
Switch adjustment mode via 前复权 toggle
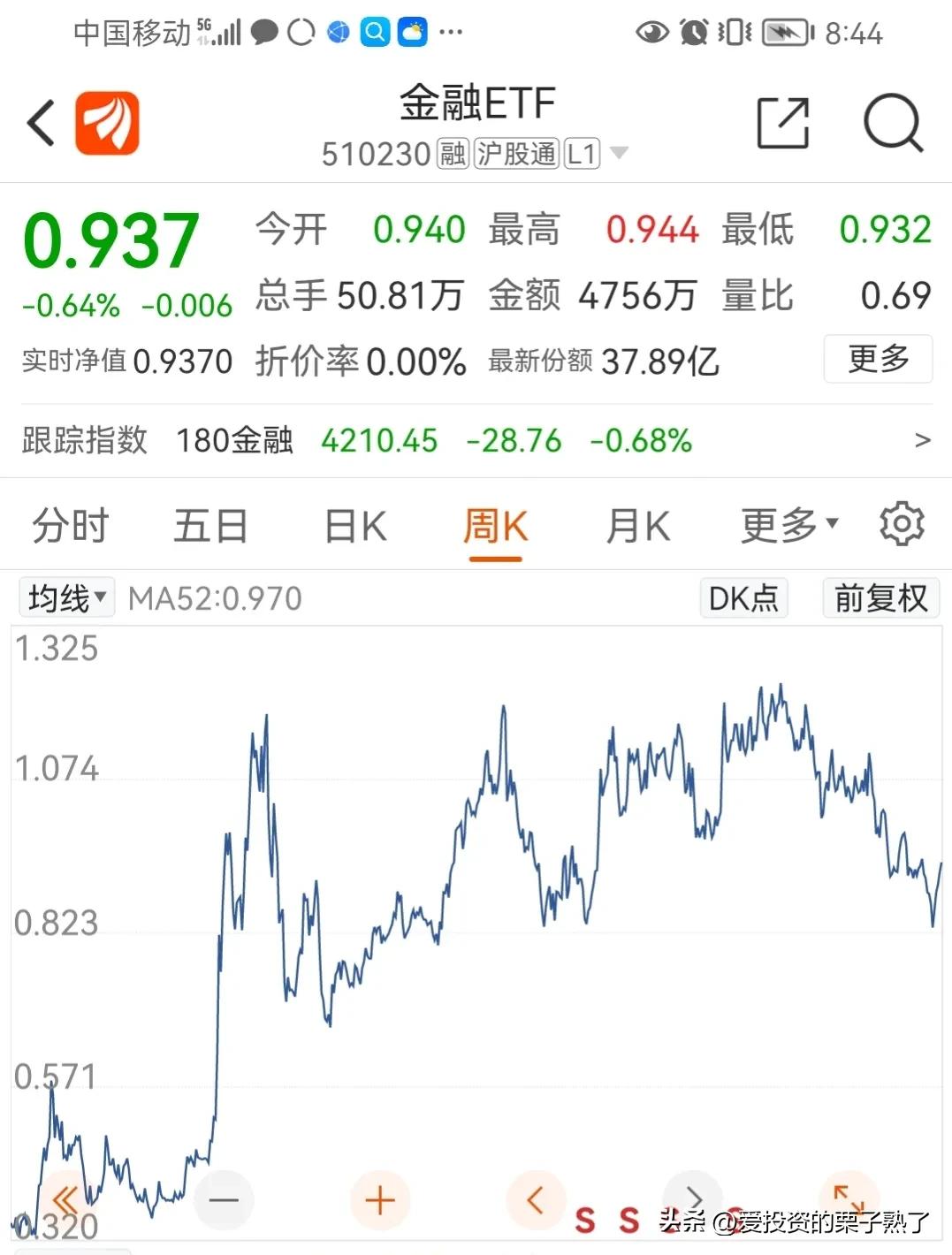tap(880, 598)
